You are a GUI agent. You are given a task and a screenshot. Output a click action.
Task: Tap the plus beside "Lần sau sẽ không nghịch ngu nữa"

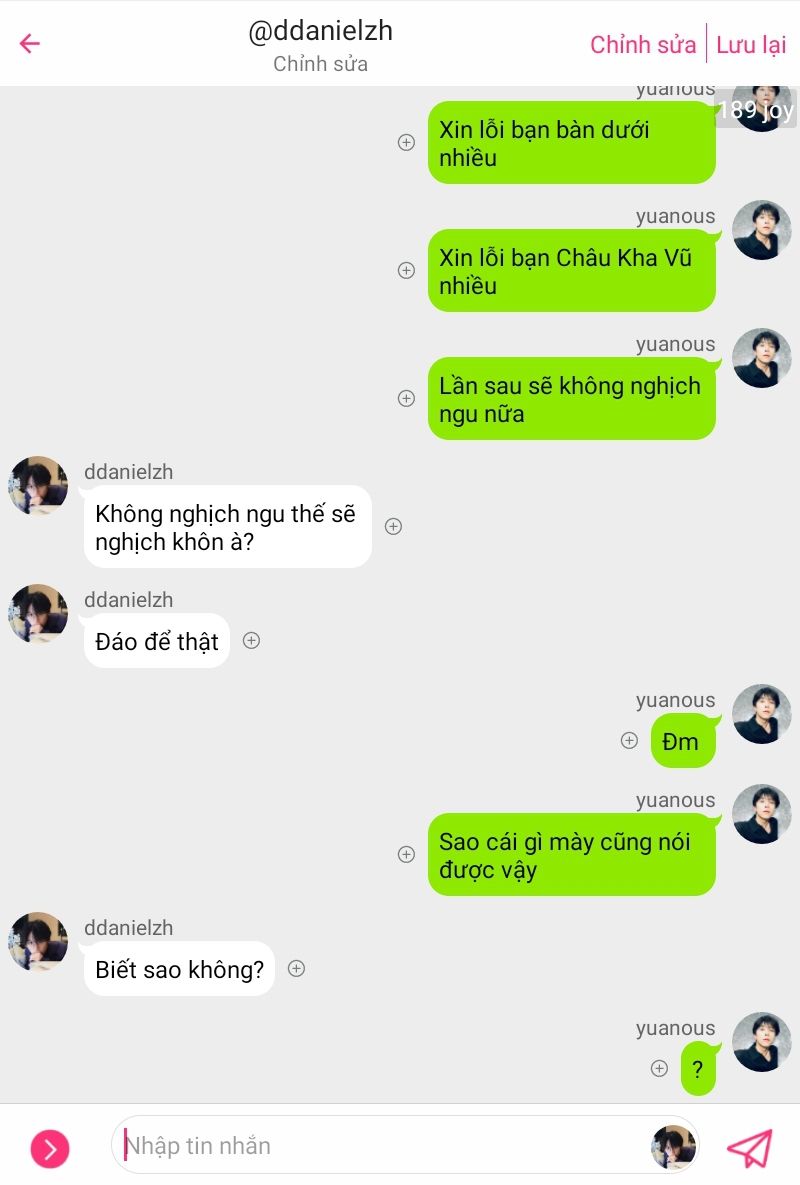tap(406, 398)
